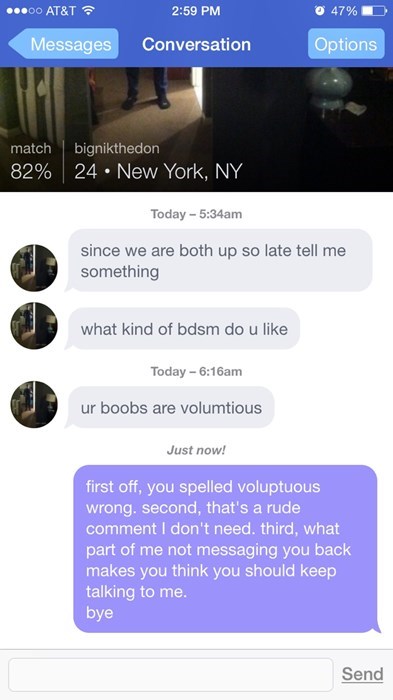Screen dimensions: 393x700
Task: Tap avatar beside "since we are both up"
Action: (34, 268)
